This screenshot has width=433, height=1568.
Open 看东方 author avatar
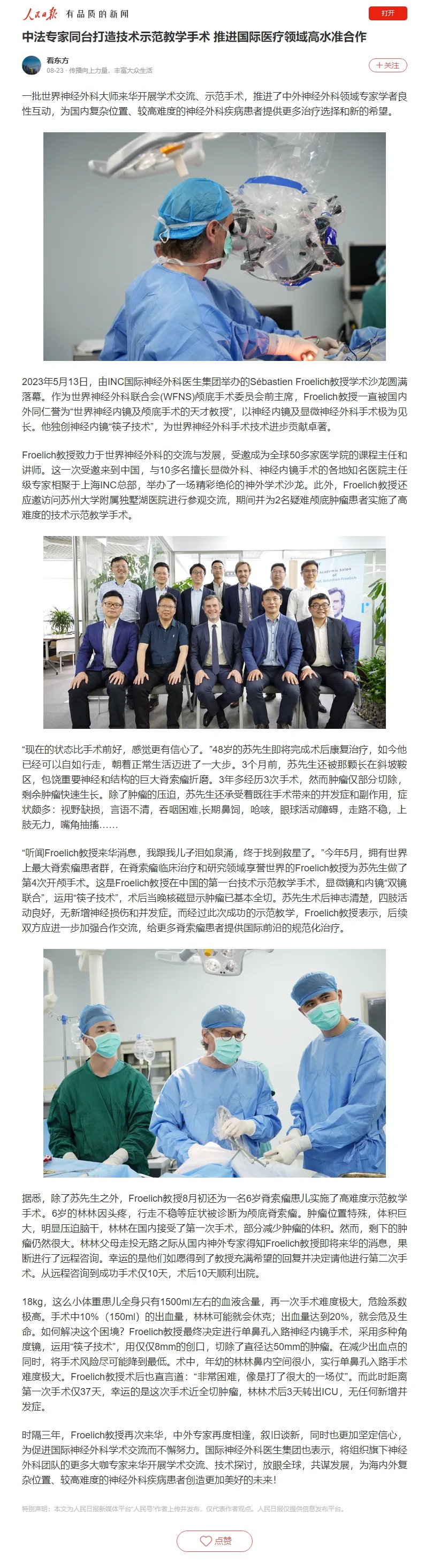32,65
